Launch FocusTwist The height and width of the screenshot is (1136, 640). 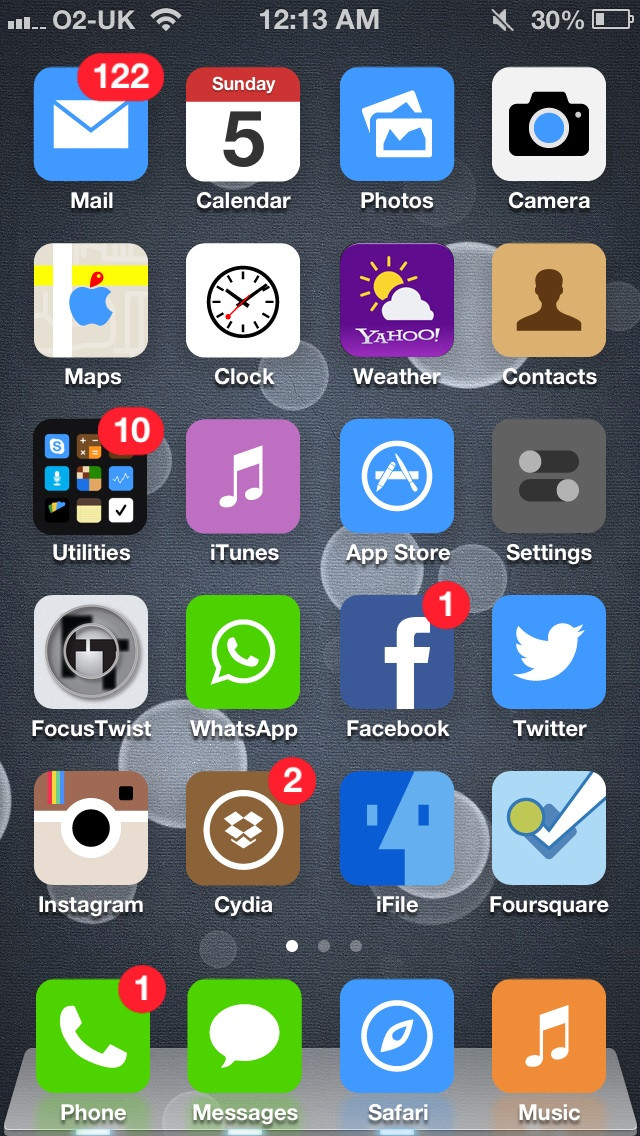coord(91,652)
